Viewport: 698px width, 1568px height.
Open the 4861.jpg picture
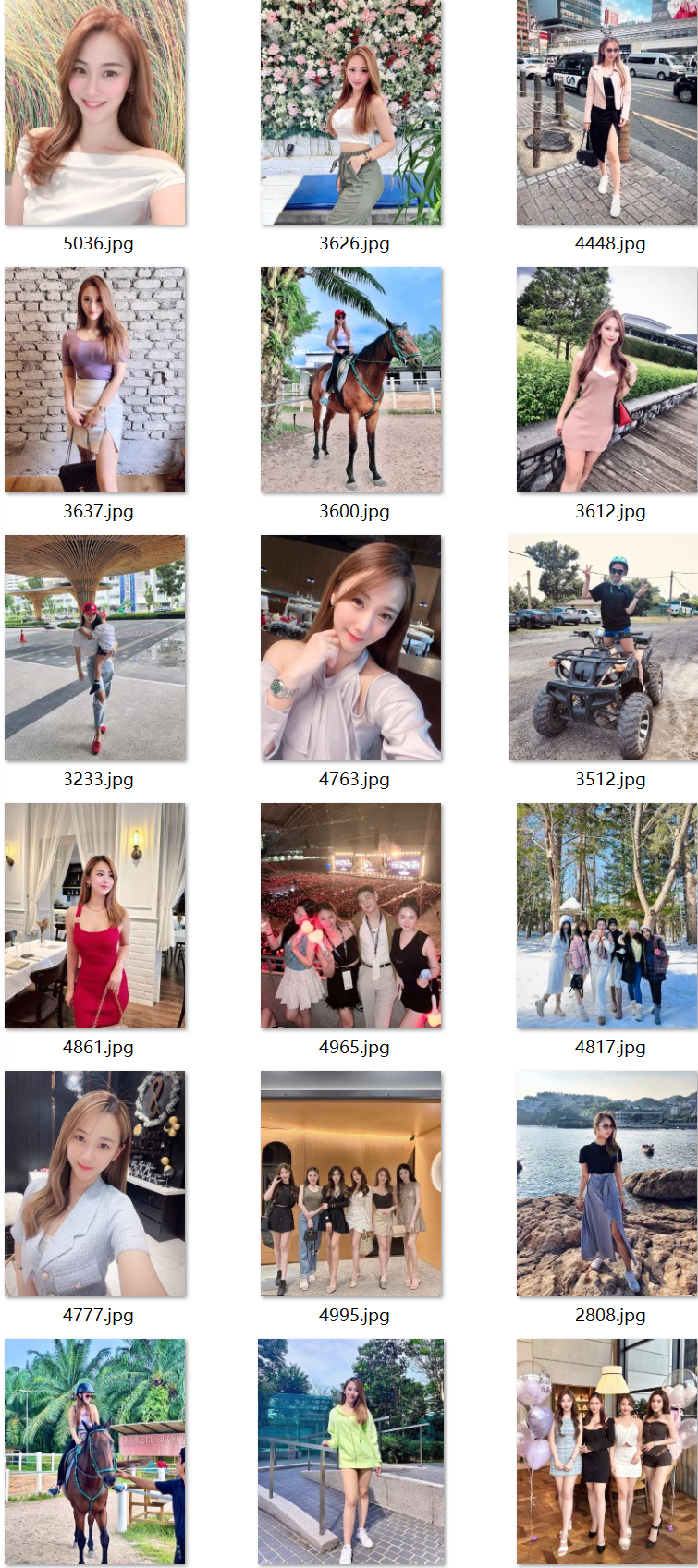(x=95, y=916)
